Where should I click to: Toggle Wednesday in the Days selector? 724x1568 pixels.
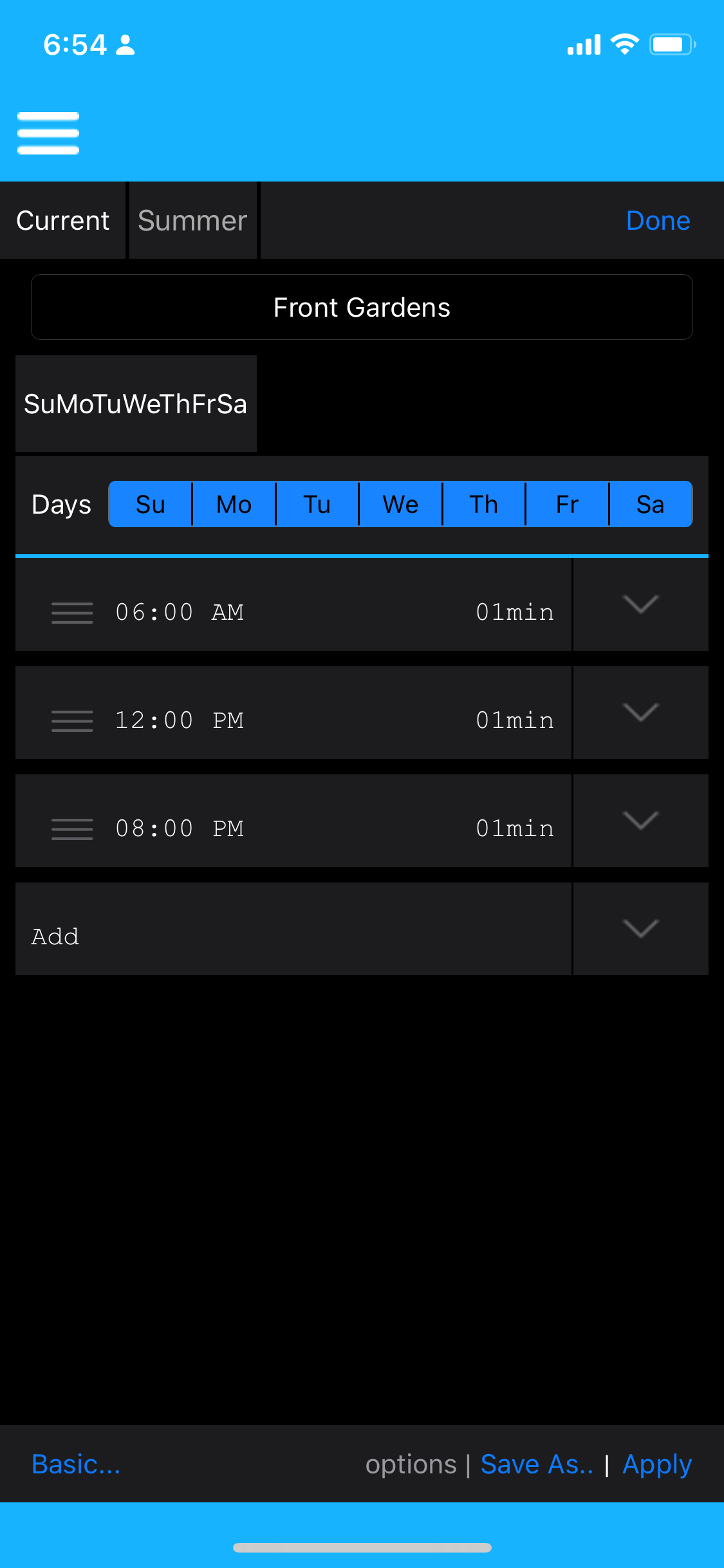(x=400, y=505)
